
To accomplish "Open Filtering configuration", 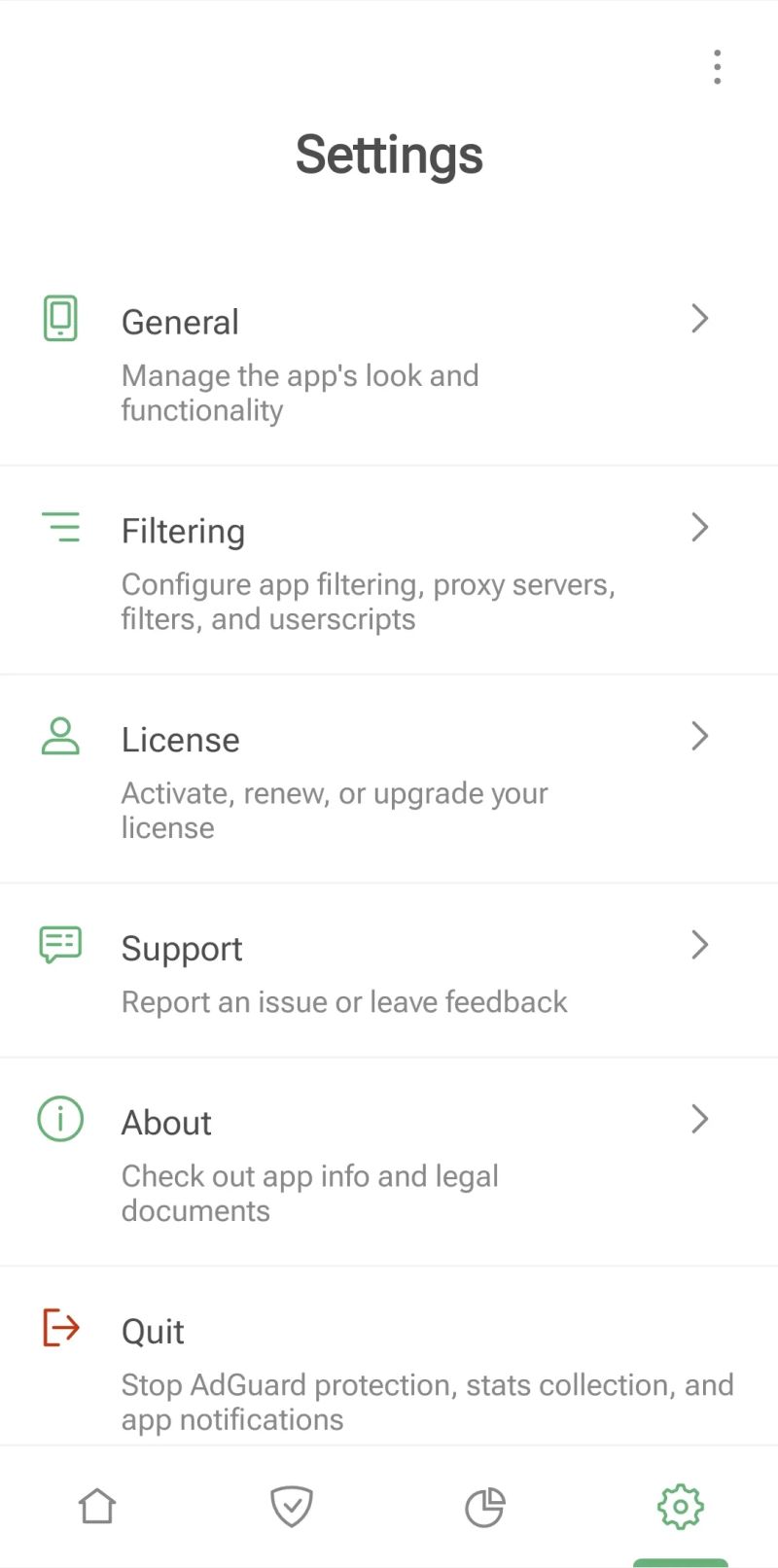I will click(x=183, y=531).
